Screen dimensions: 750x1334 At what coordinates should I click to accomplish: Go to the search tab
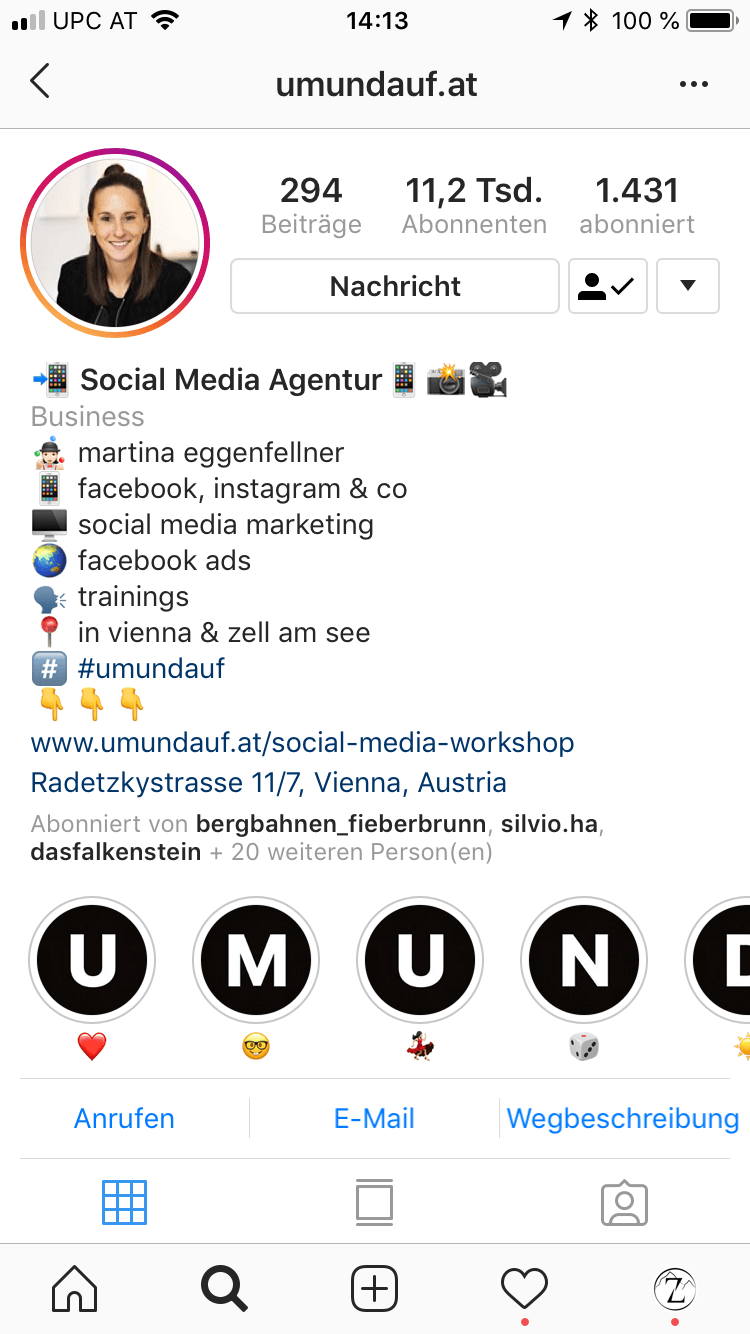tap(224, 1288)
